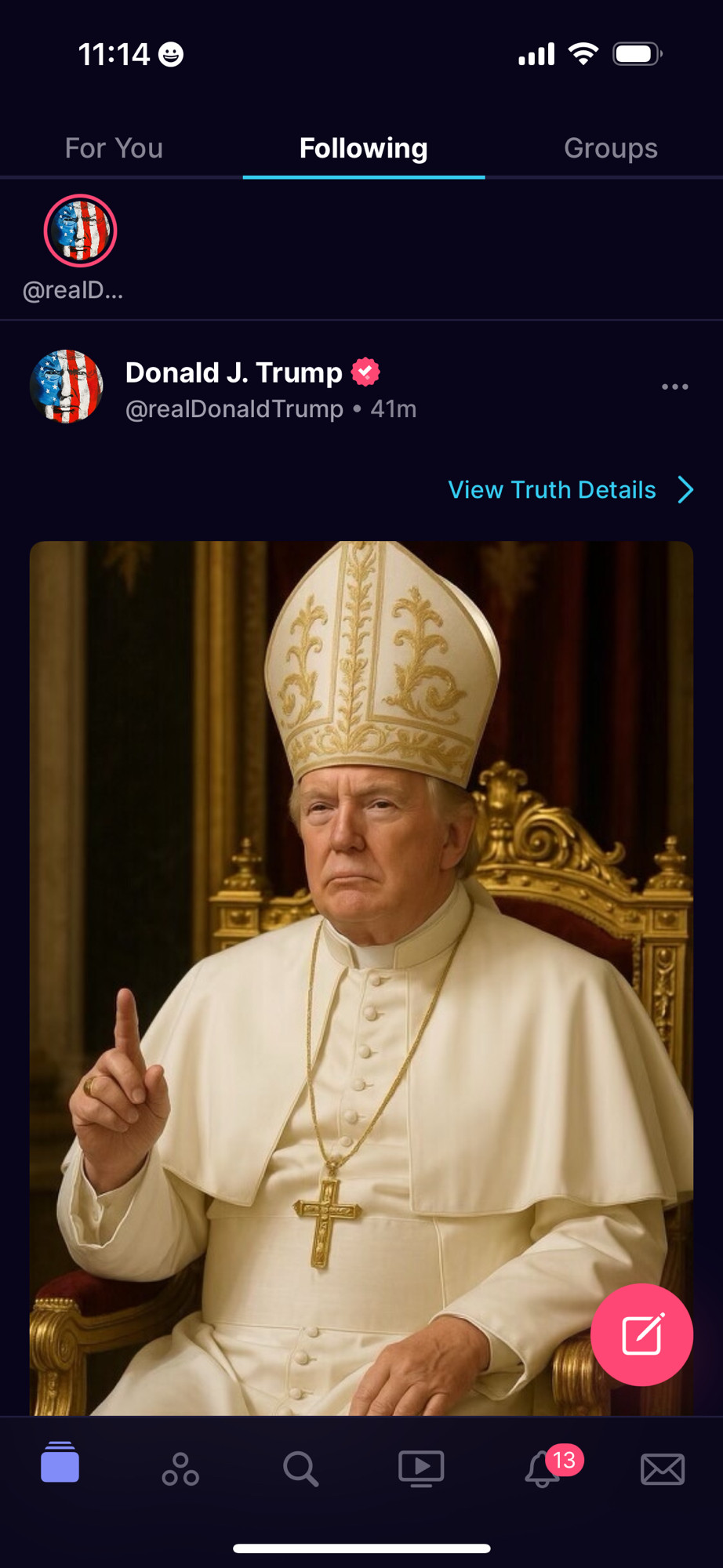Open Donald J. Trump's profile avatar in the post
The image size is (723, 1568).
[x=67, y=387]
